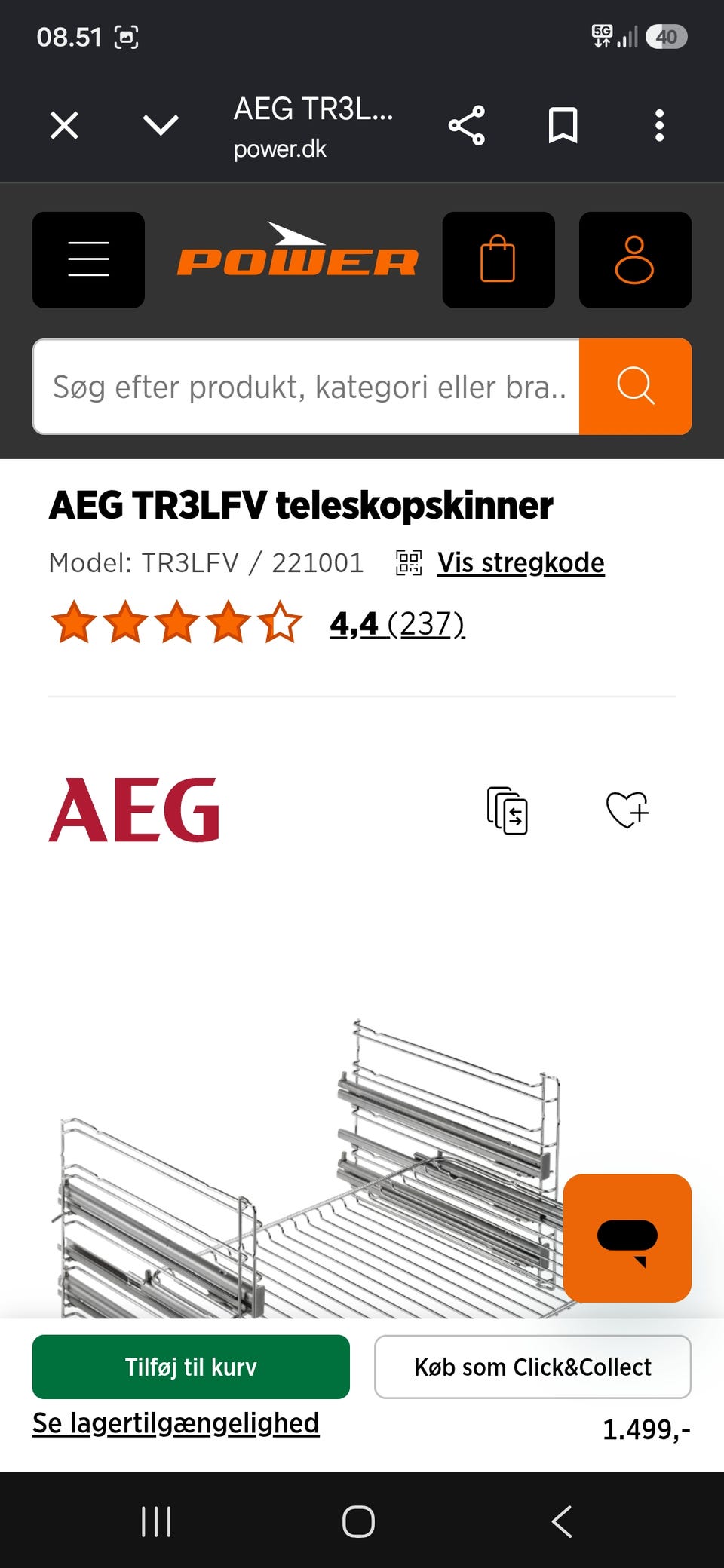
Task: Expand the browser tab dropdown arrow
Action: click(x=161, y=125)
